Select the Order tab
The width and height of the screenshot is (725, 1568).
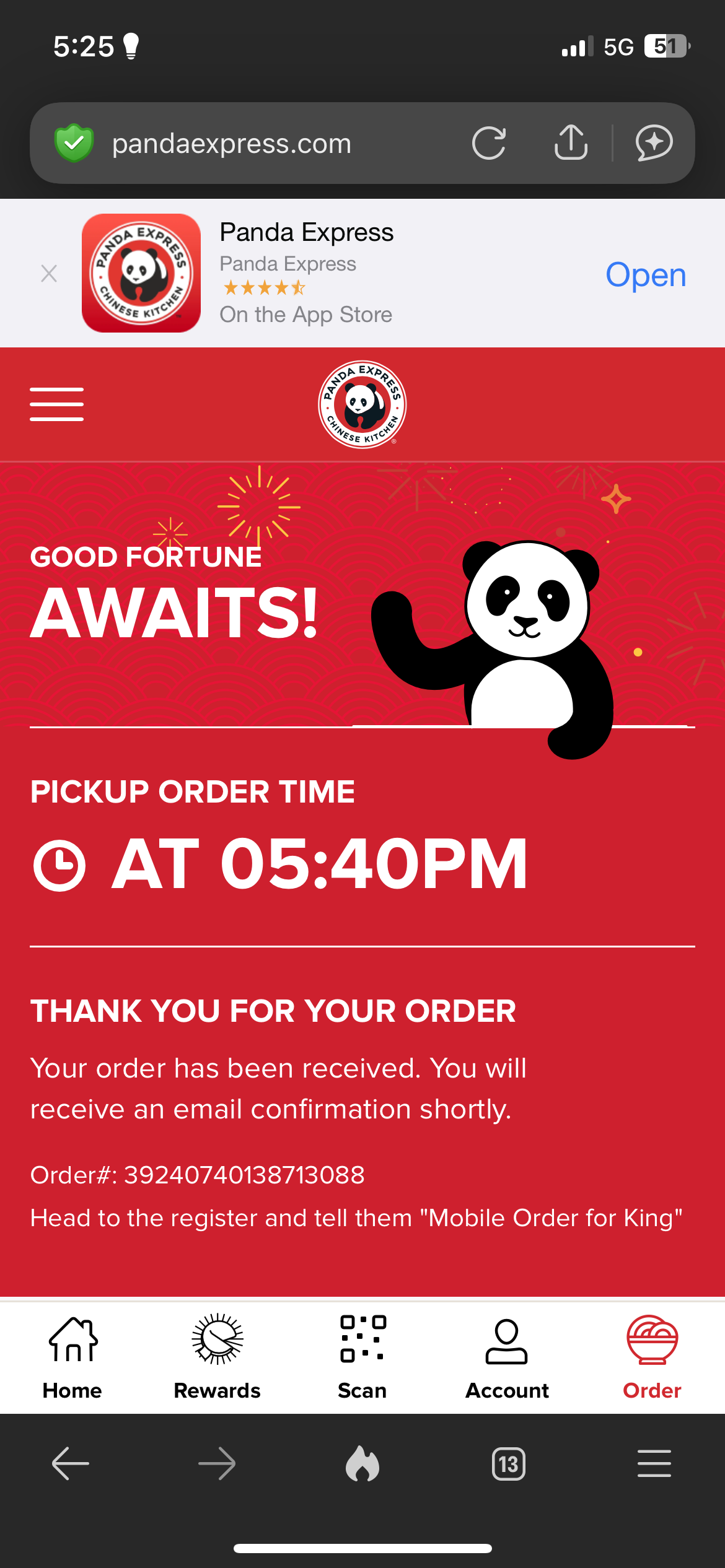click(x=652, y=1357)
